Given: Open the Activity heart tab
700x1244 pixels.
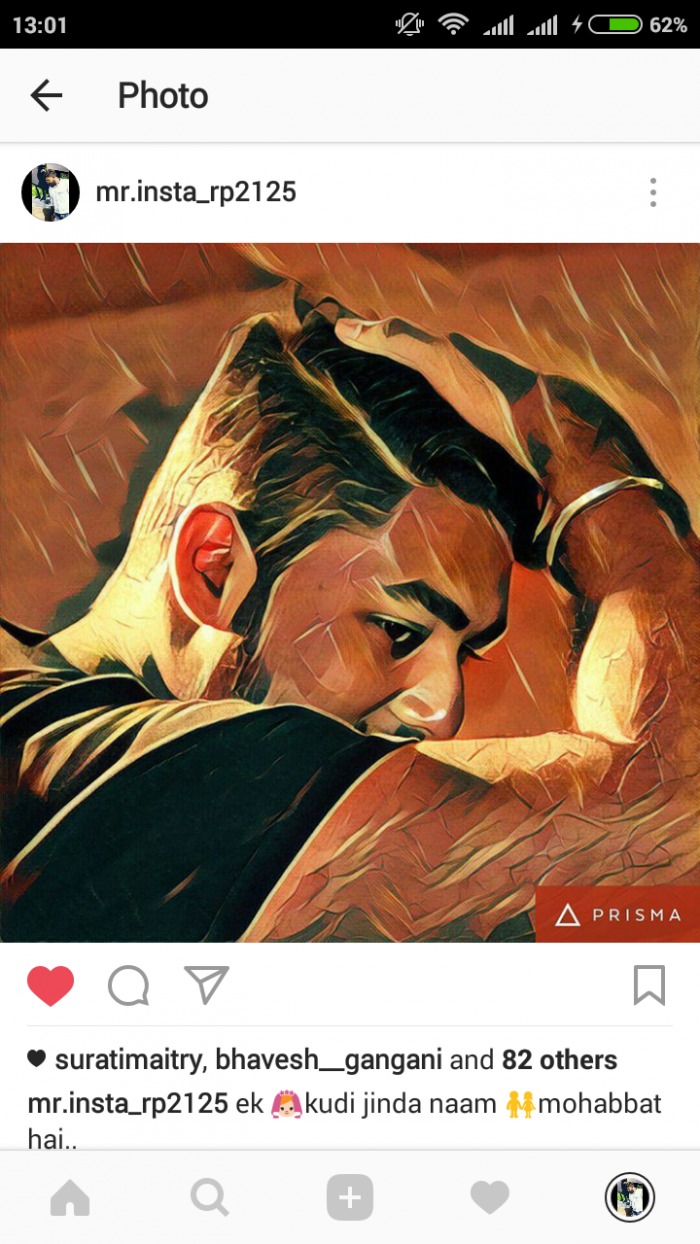Looking at the screenshot, I should coord(490,1197).
